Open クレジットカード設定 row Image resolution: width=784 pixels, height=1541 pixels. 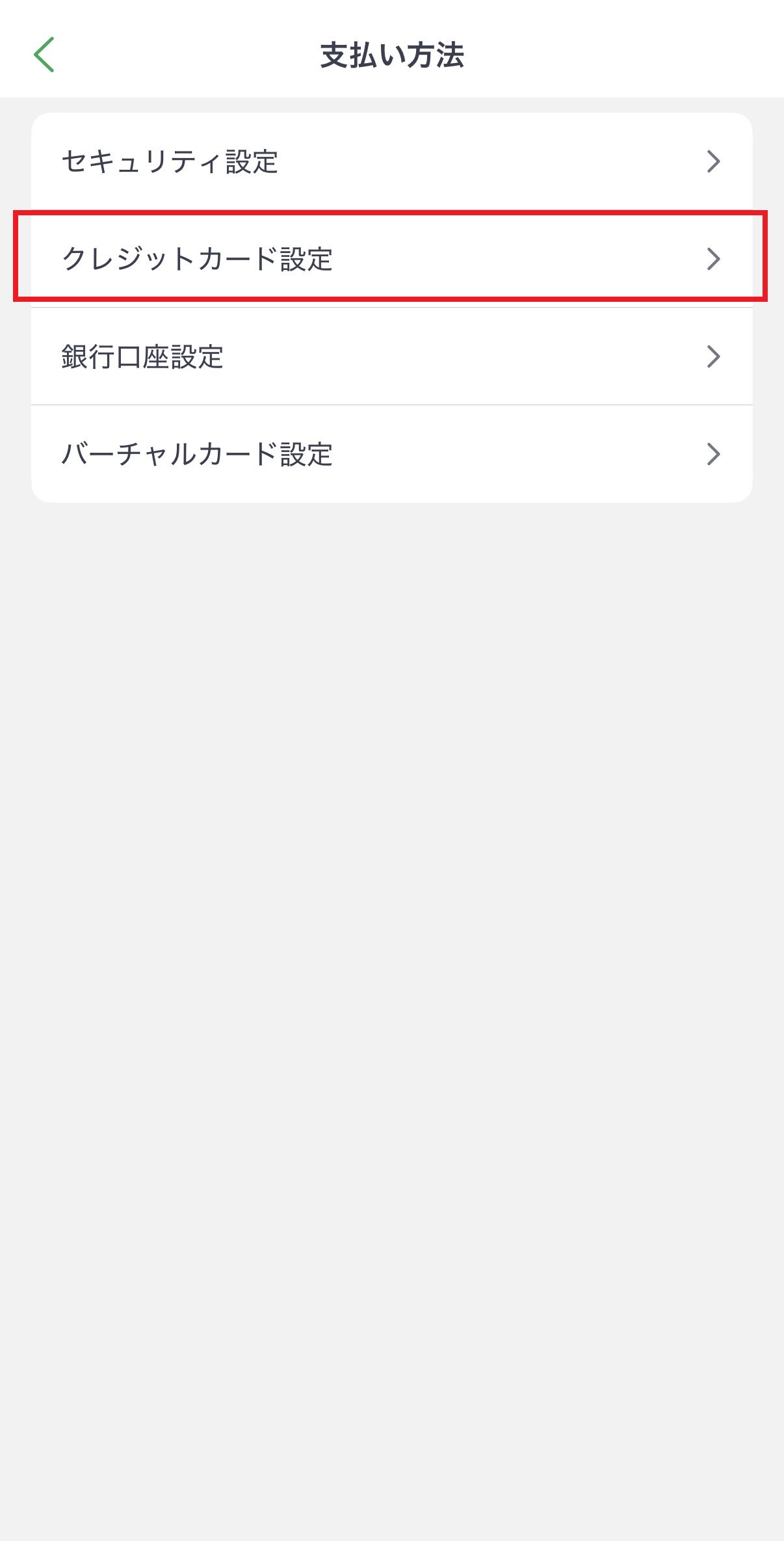tap(391, 259)
